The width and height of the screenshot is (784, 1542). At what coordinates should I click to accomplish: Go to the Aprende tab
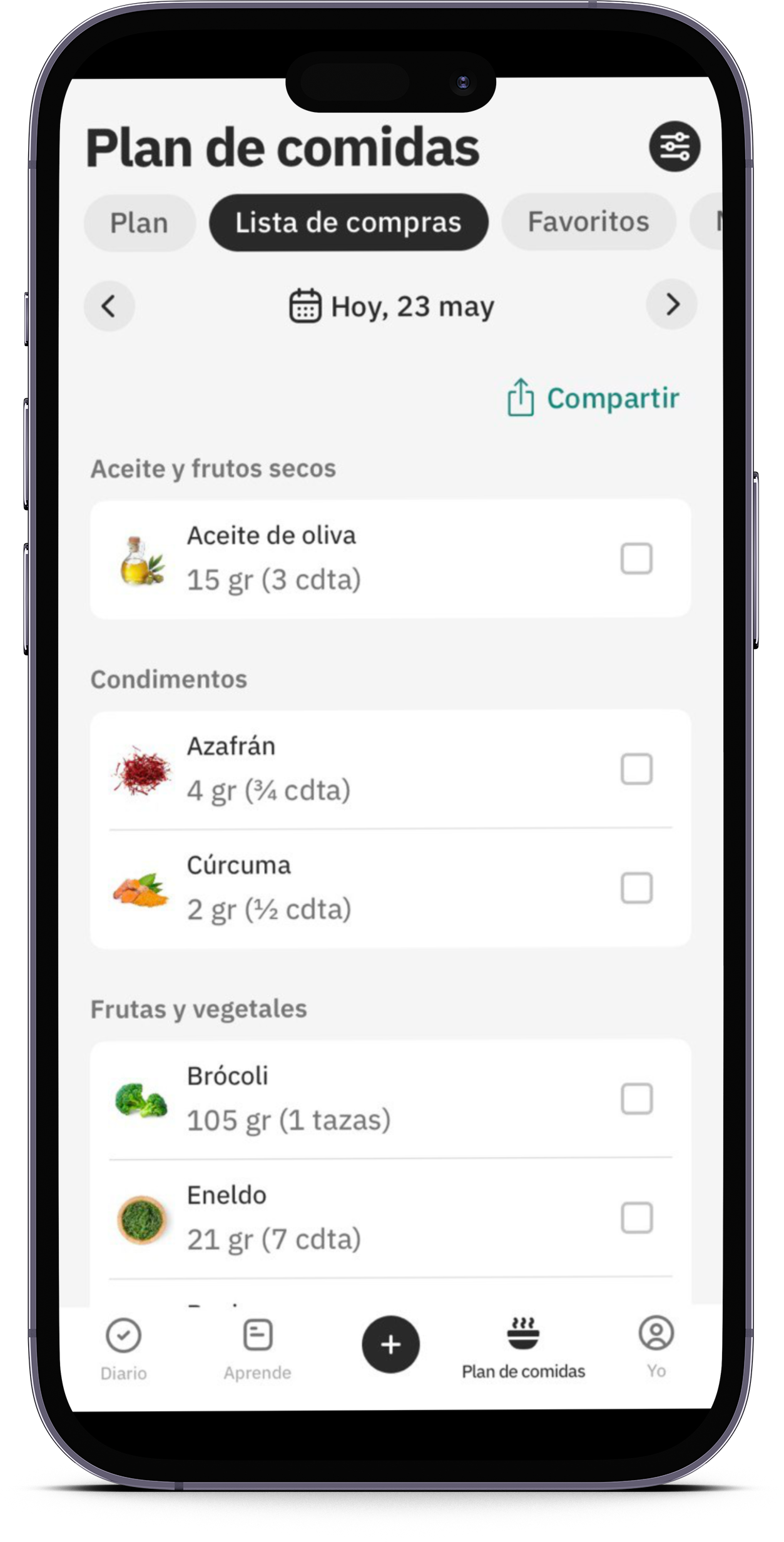coord(257,1349)
